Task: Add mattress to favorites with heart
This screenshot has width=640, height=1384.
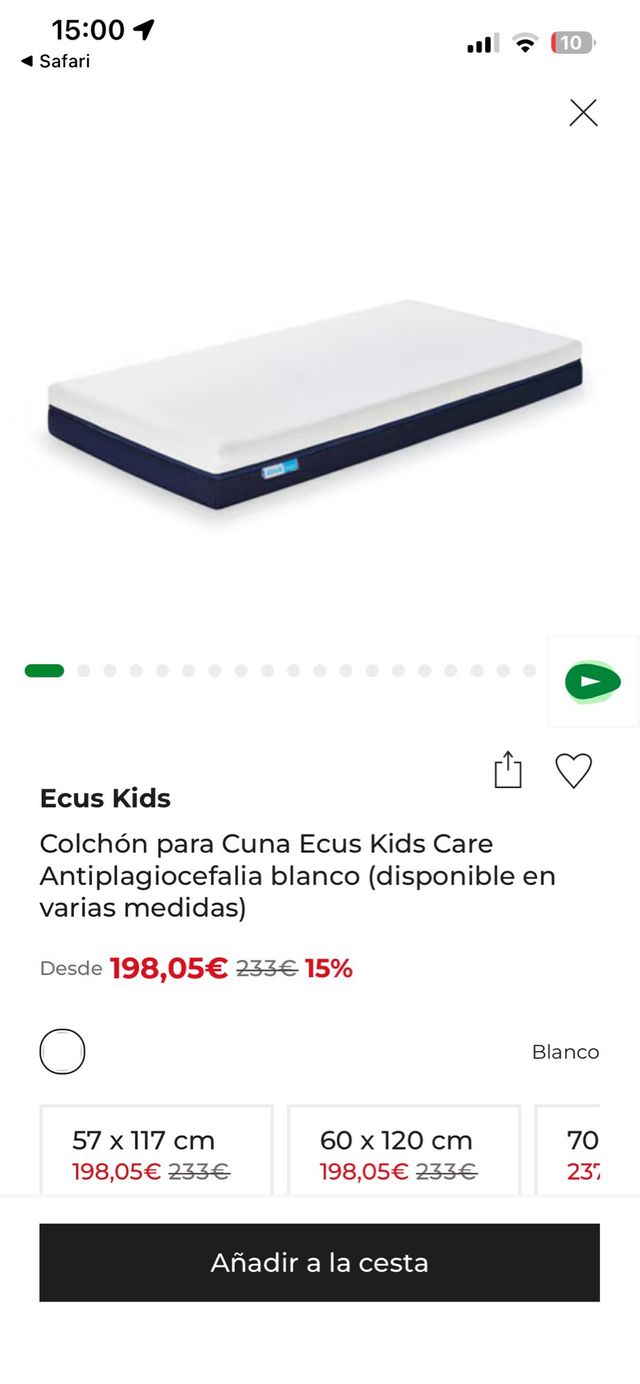Action: click(x=574, y=770)
